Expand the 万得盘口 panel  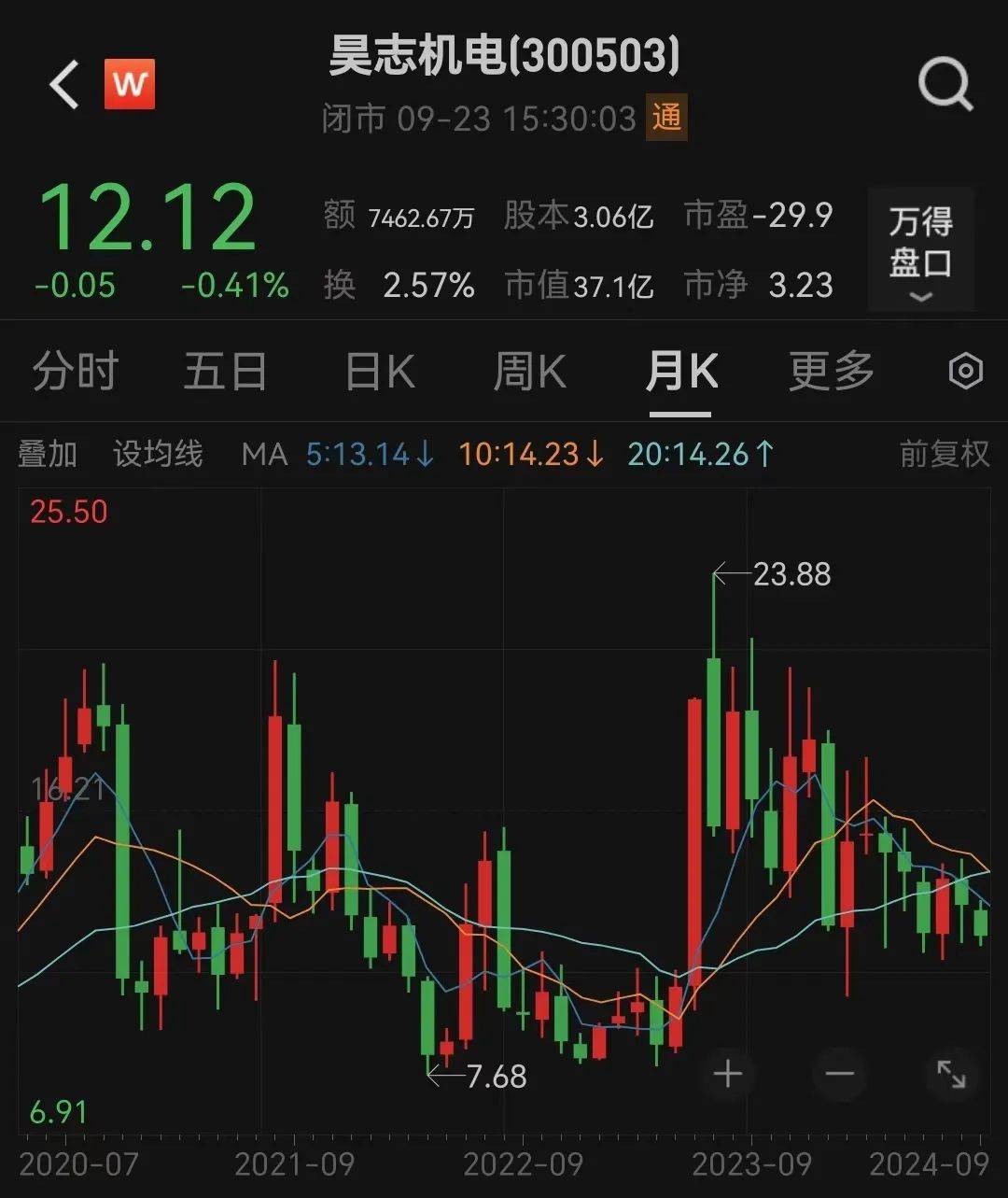[x=920, y=249]
